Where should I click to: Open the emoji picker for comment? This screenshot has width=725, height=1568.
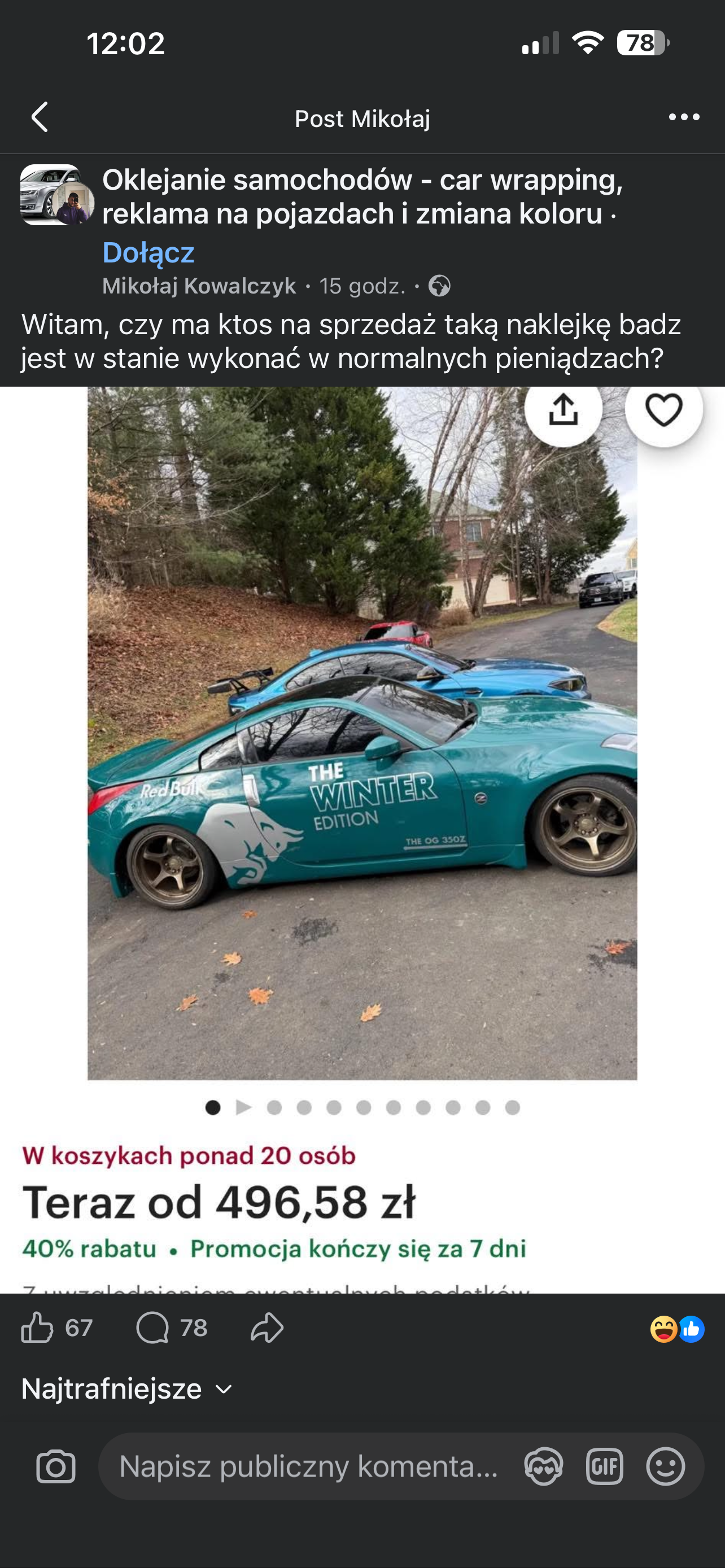point(665,1466)
